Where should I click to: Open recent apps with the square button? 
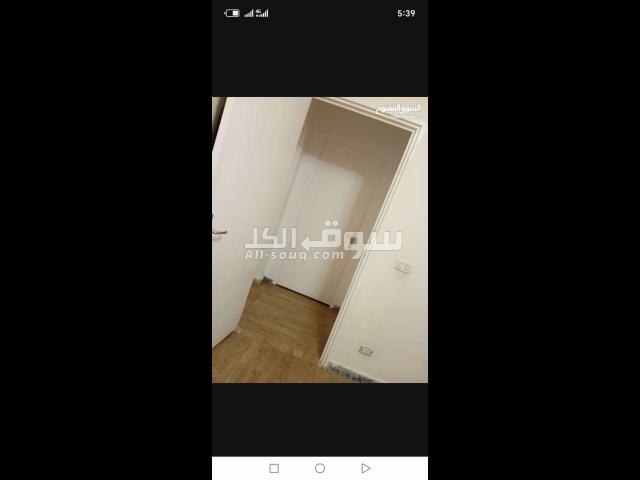point(274,468)
